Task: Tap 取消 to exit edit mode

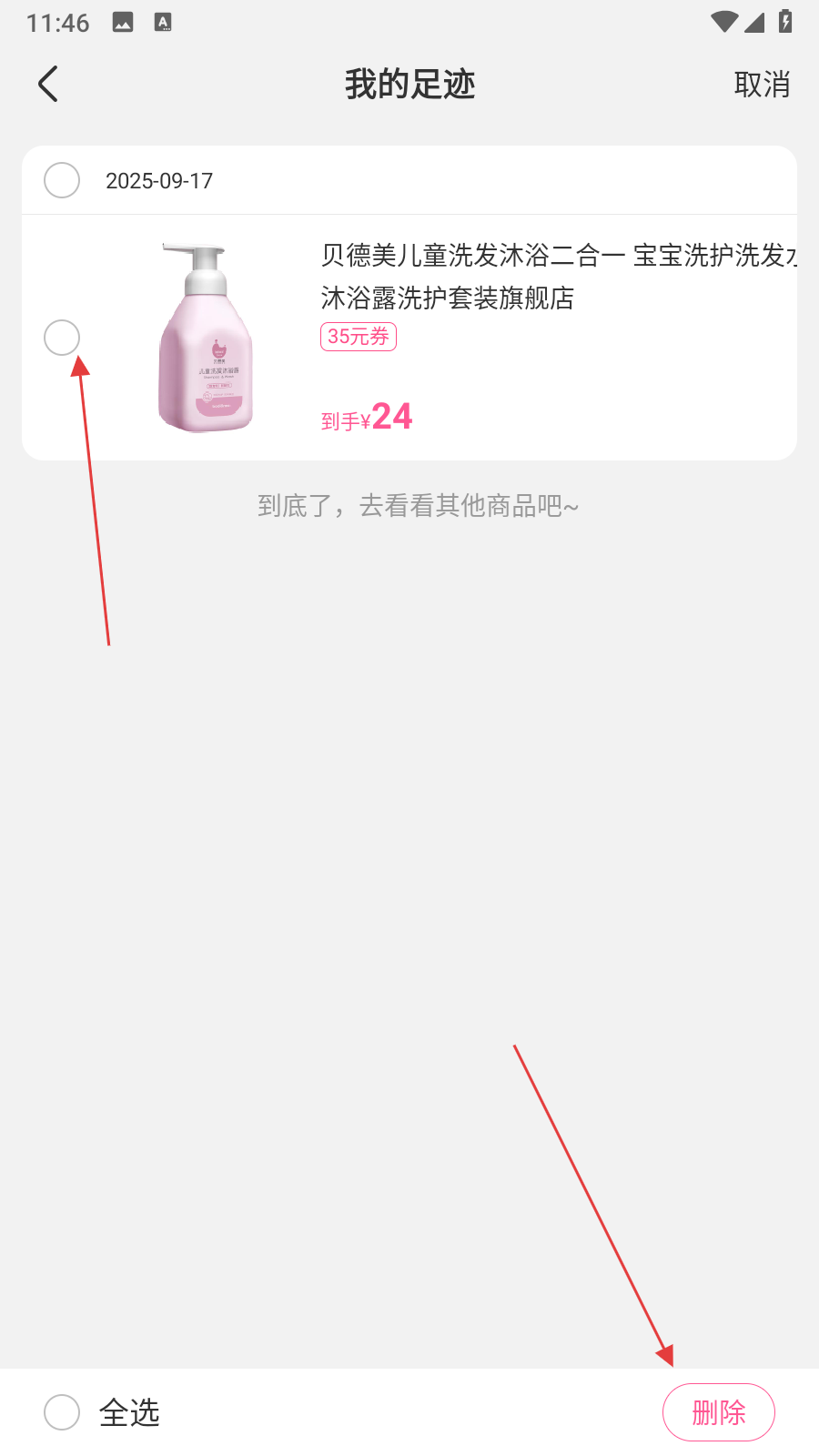Action: (x=761, y=85)
